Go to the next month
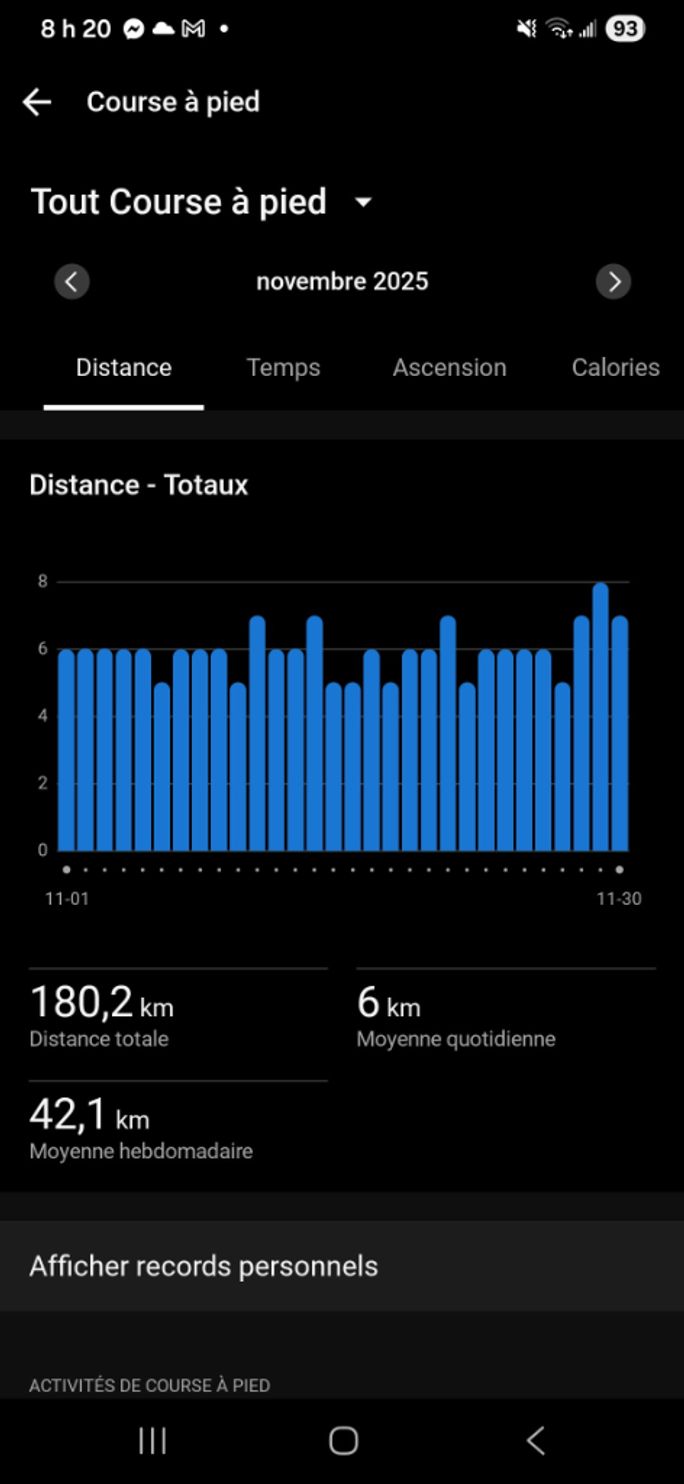The height and width of the screenshot is (1484, 684). pyautogui.click(x=613, y=282)
